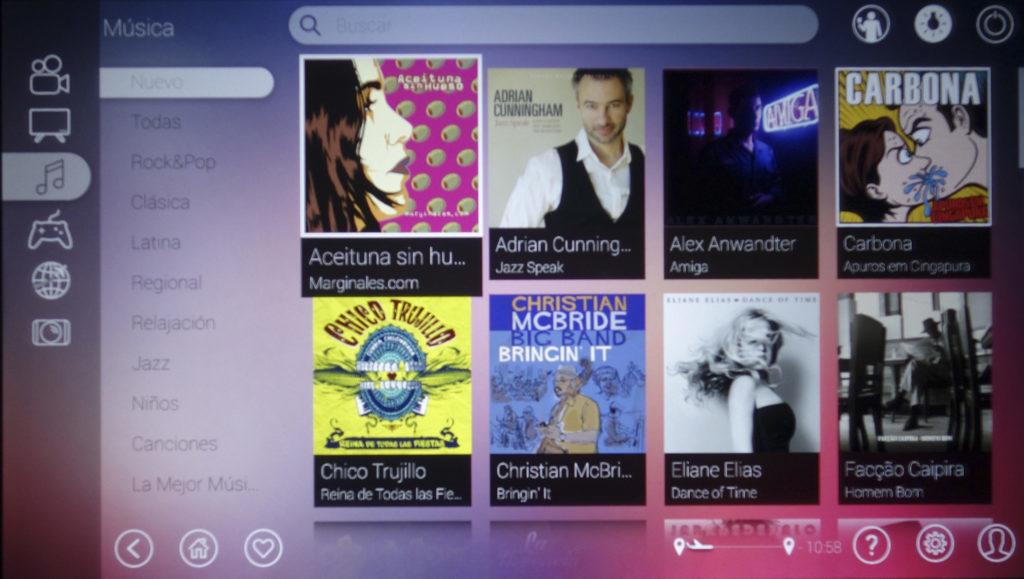Open the settings gear icon
The image size is (1024, 579).
tap(934, 544)
